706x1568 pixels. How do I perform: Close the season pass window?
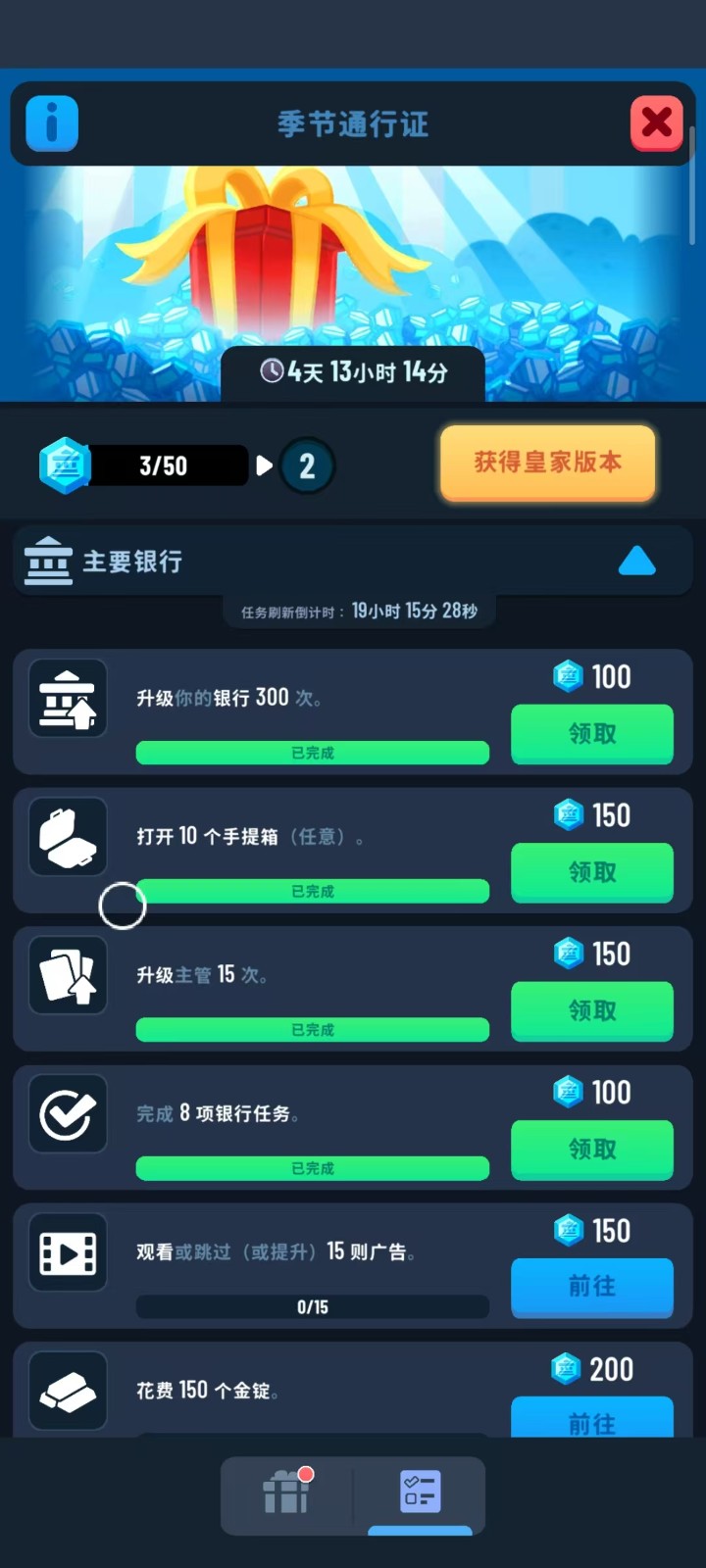pos(656,123)
